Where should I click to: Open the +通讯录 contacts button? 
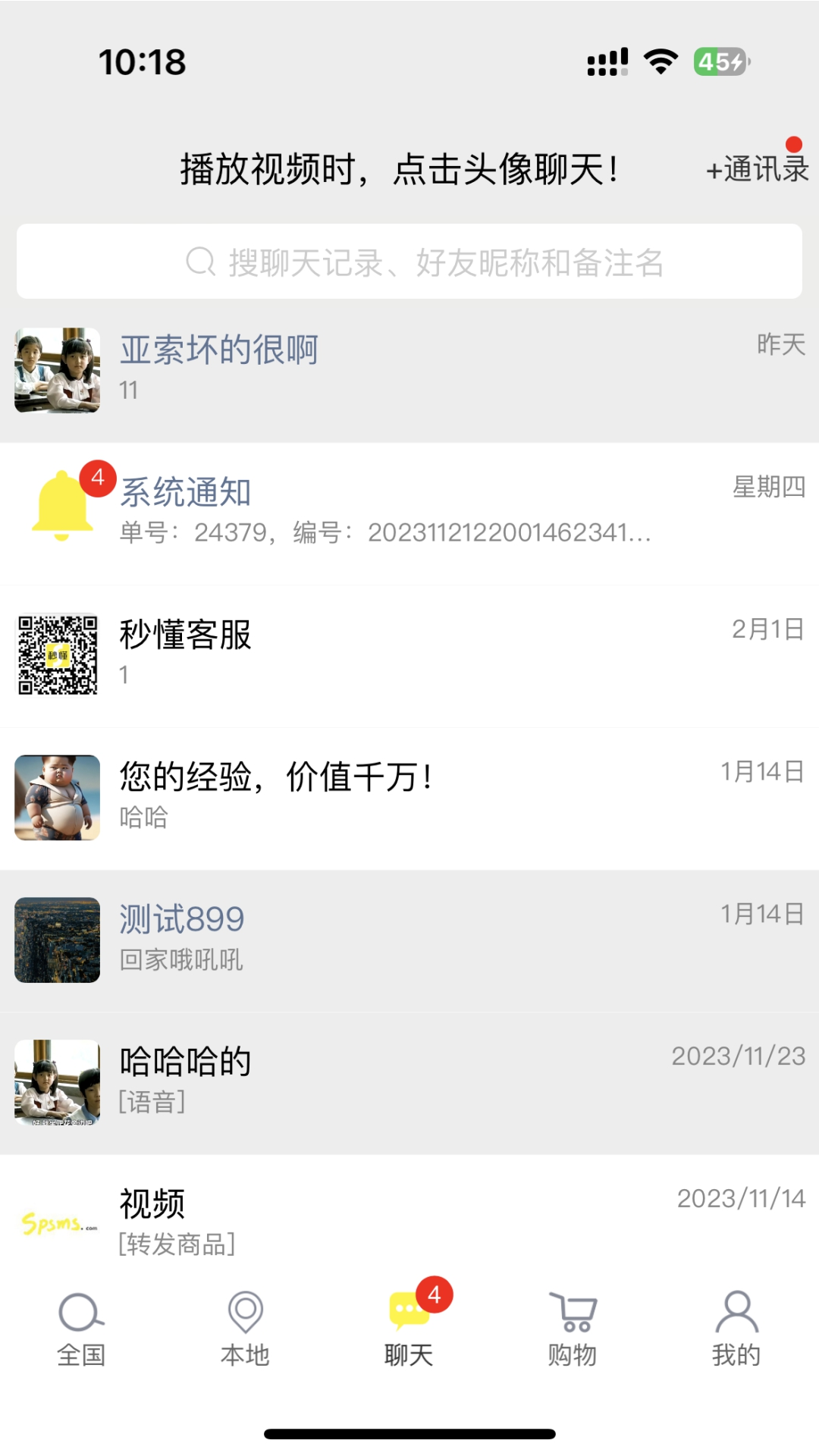[757, 168]
